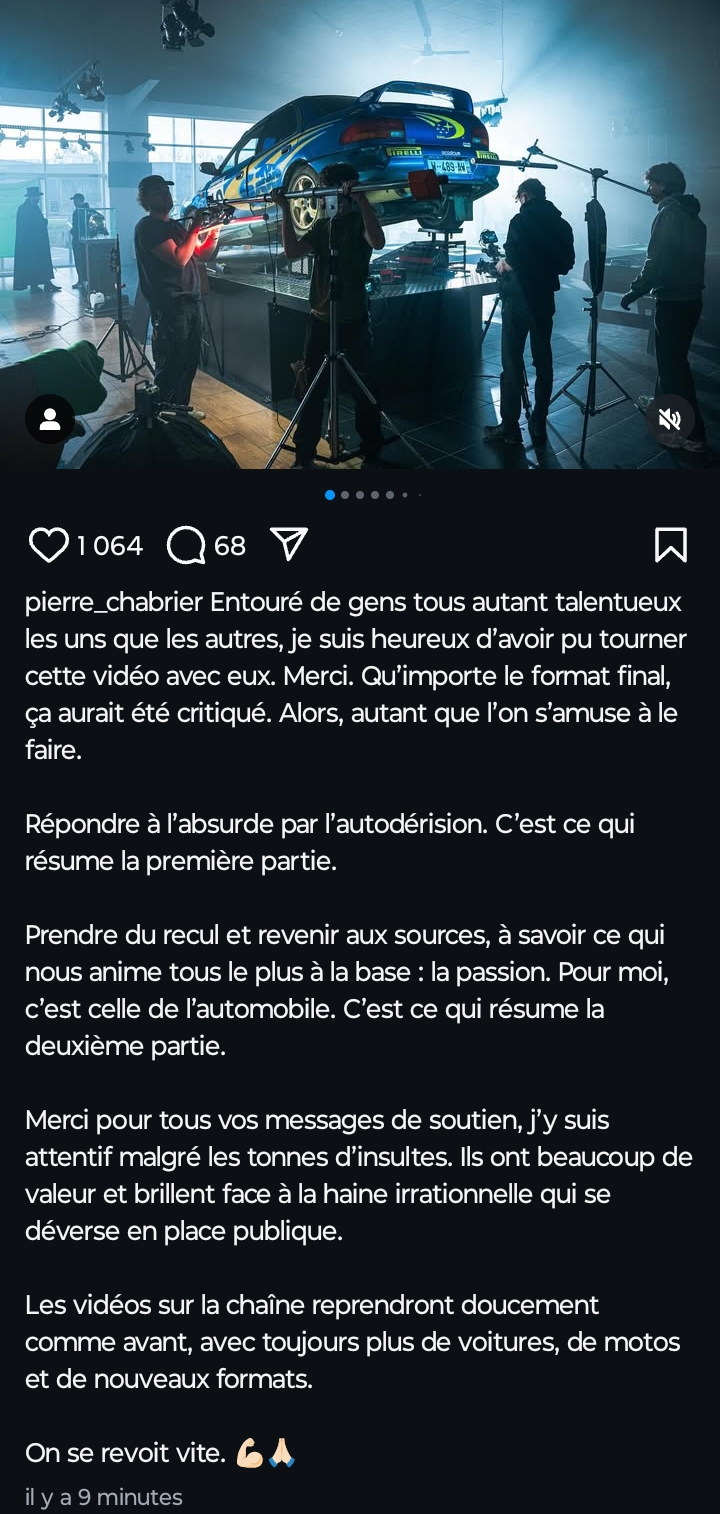Show tagged people in the photo
Image resolution: width=720 pixels, height=1514 pixels.
click(50, 419)
